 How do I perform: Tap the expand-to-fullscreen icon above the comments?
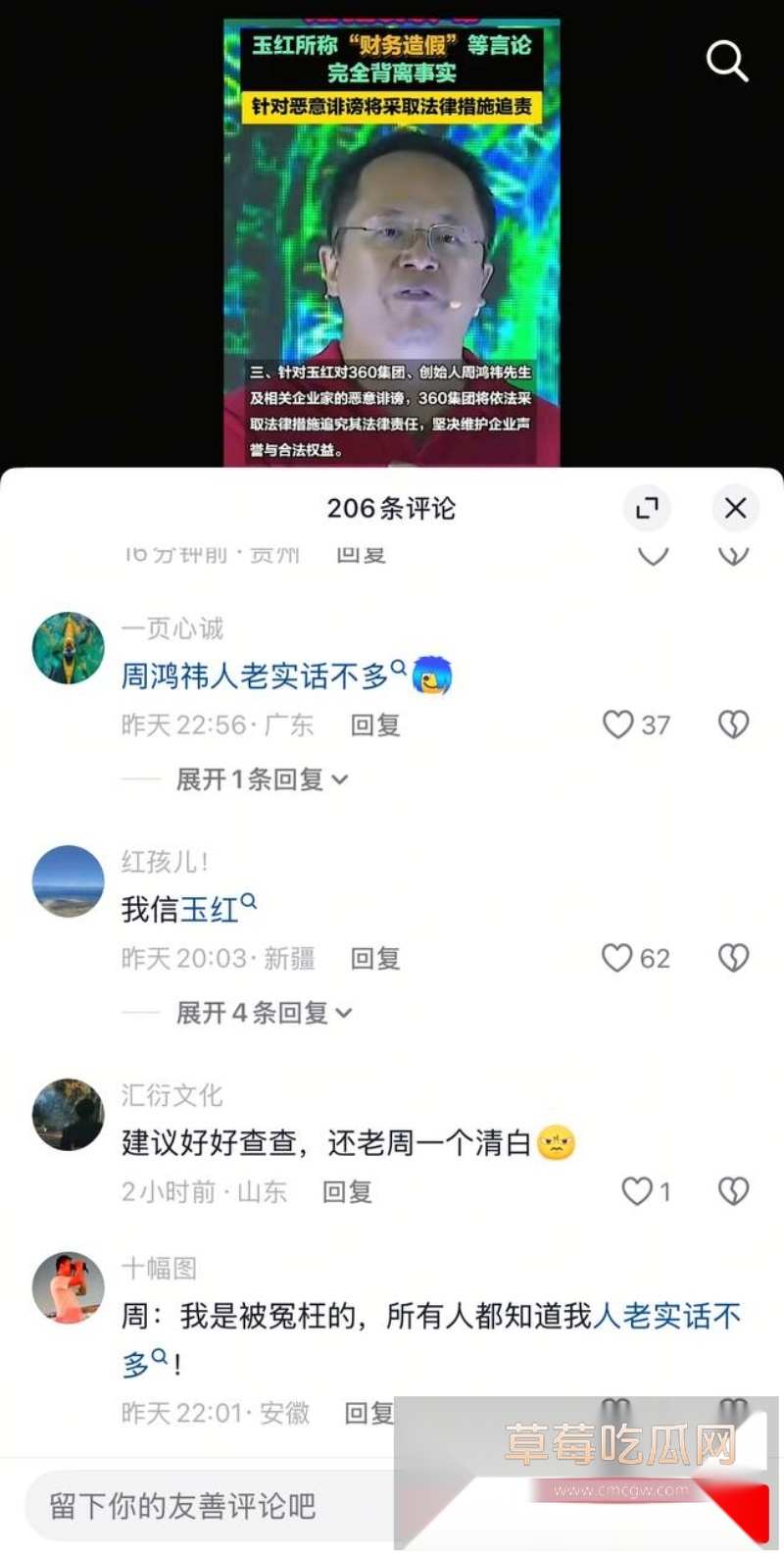[647, 508]
